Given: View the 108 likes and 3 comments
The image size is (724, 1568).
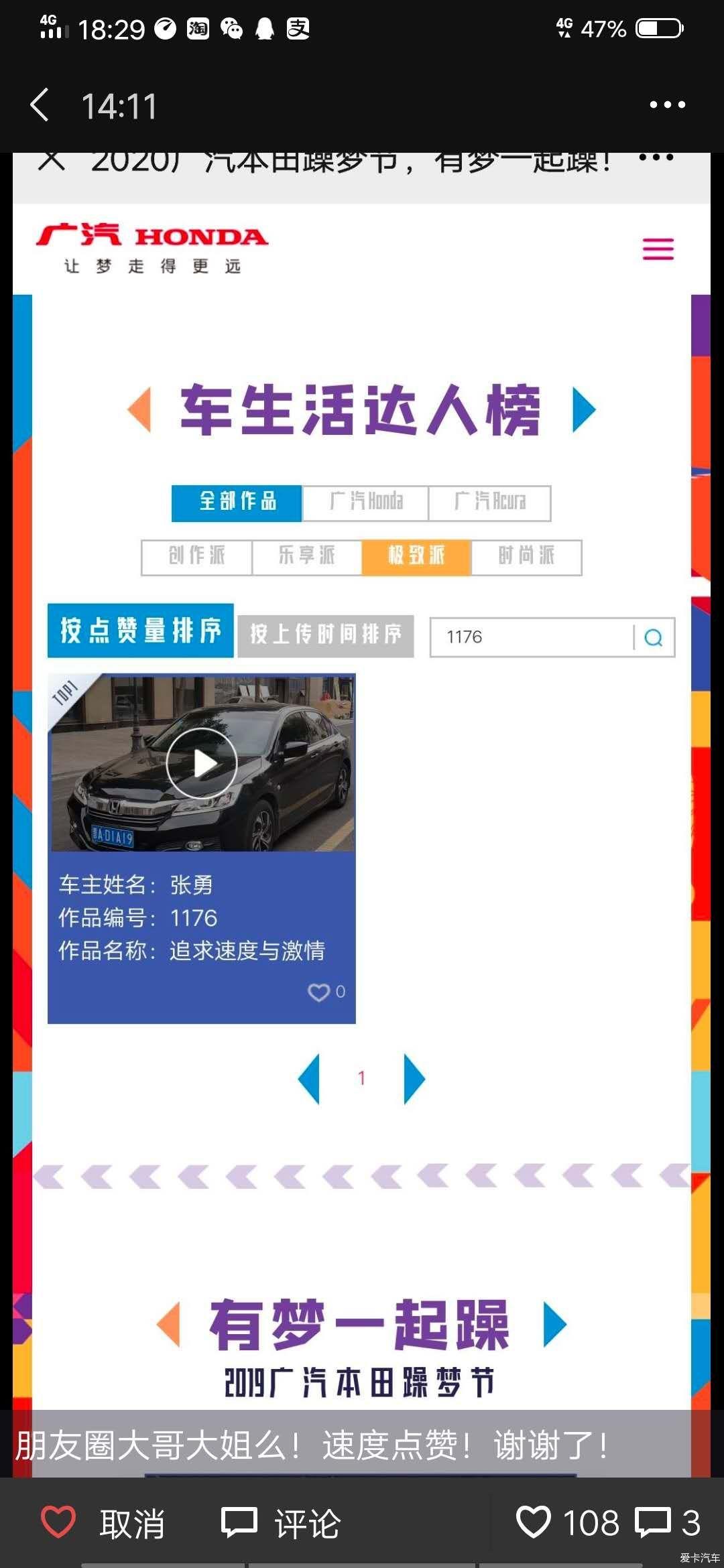Looking at the screenshot, I should point(607,1522).
